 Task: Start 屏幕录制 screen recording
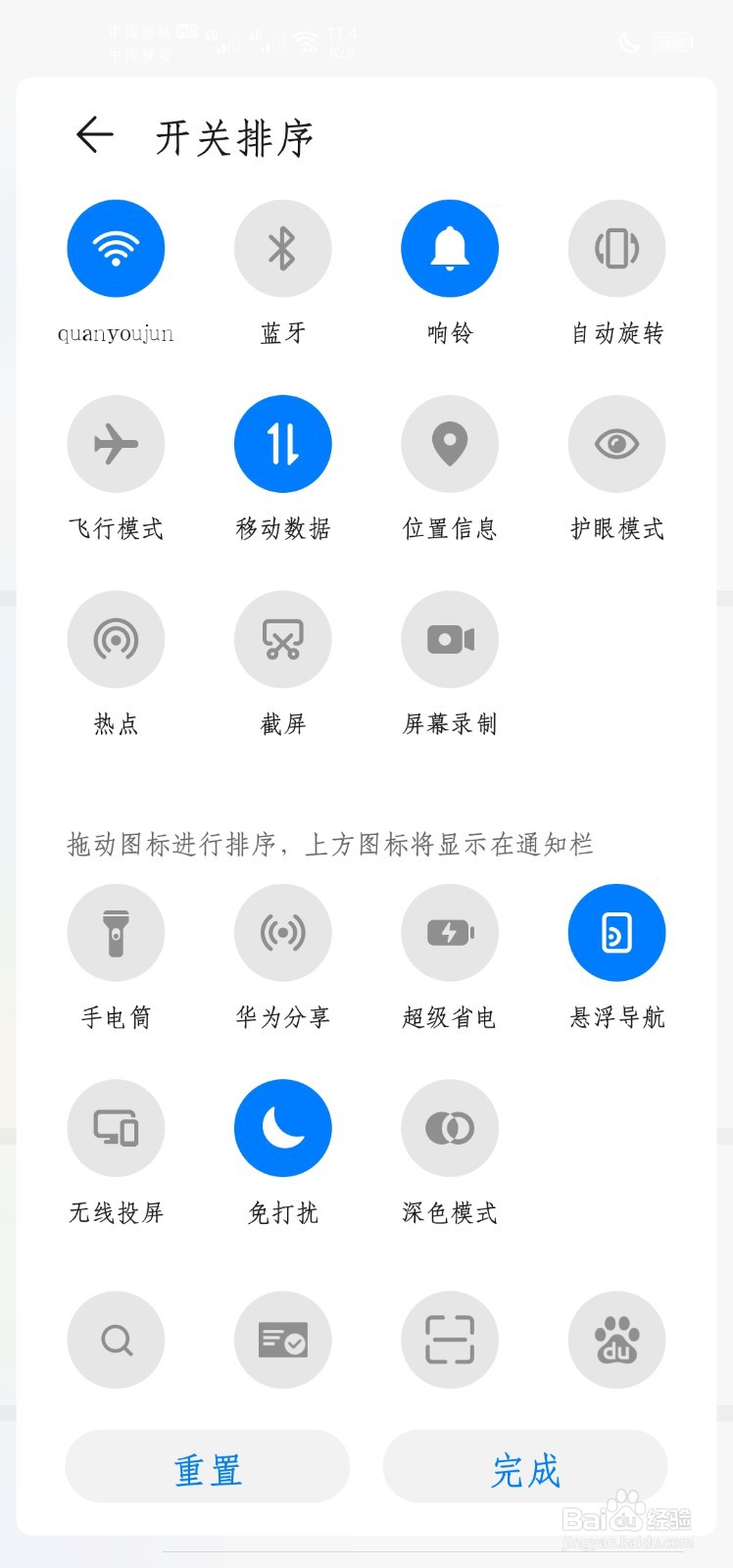(x=450, y=638)
